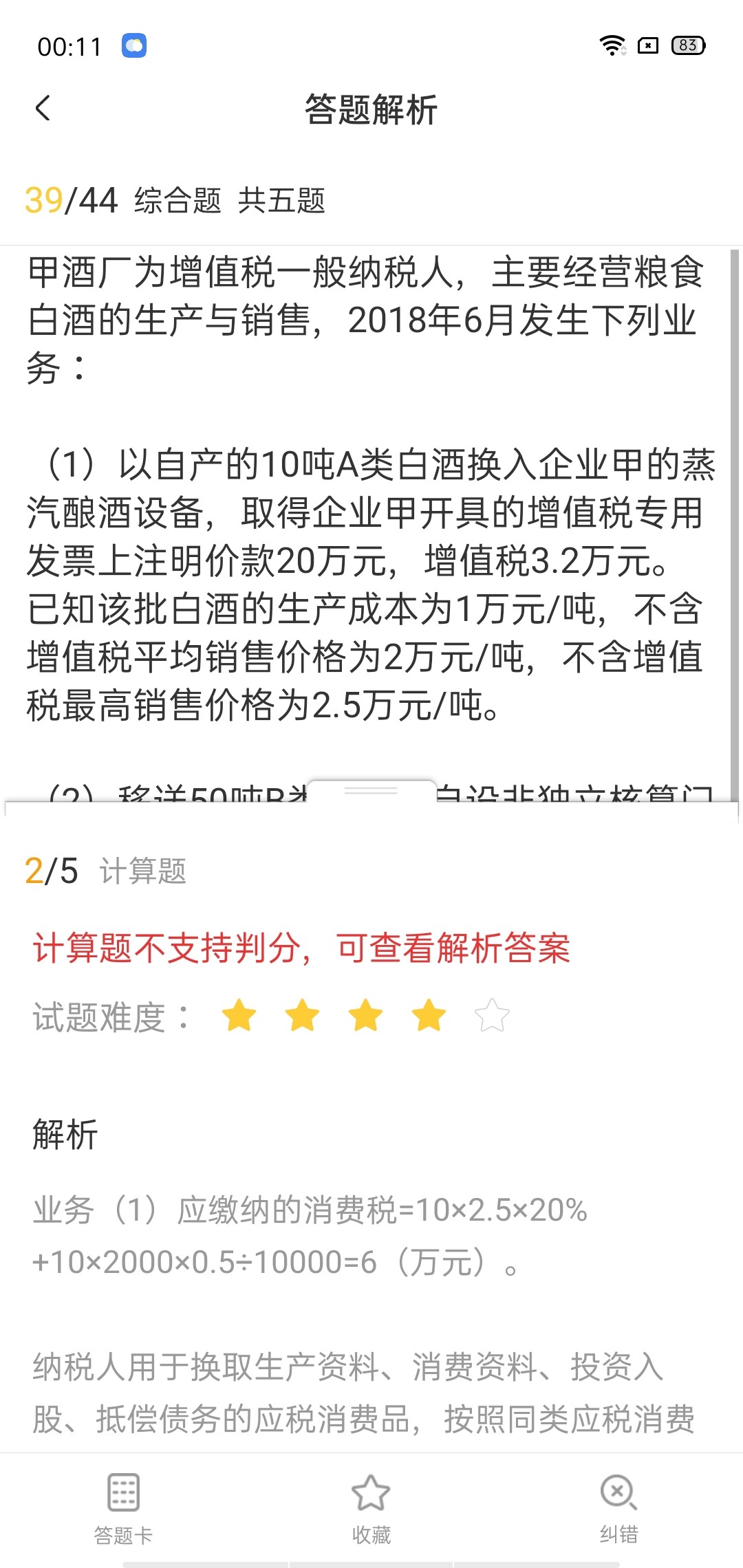Image resolution: width=743 pixels, height=1568 pixels.
Task: Go back from 答题解析 page
Action: point(43,109)
